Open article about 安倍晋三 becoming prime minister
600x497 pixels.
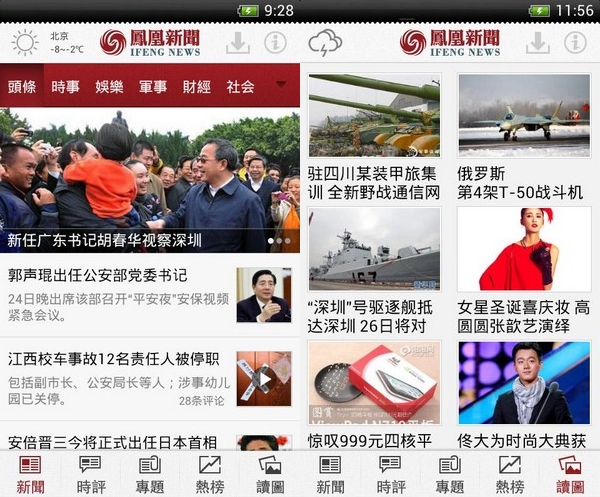coord(113,442)
